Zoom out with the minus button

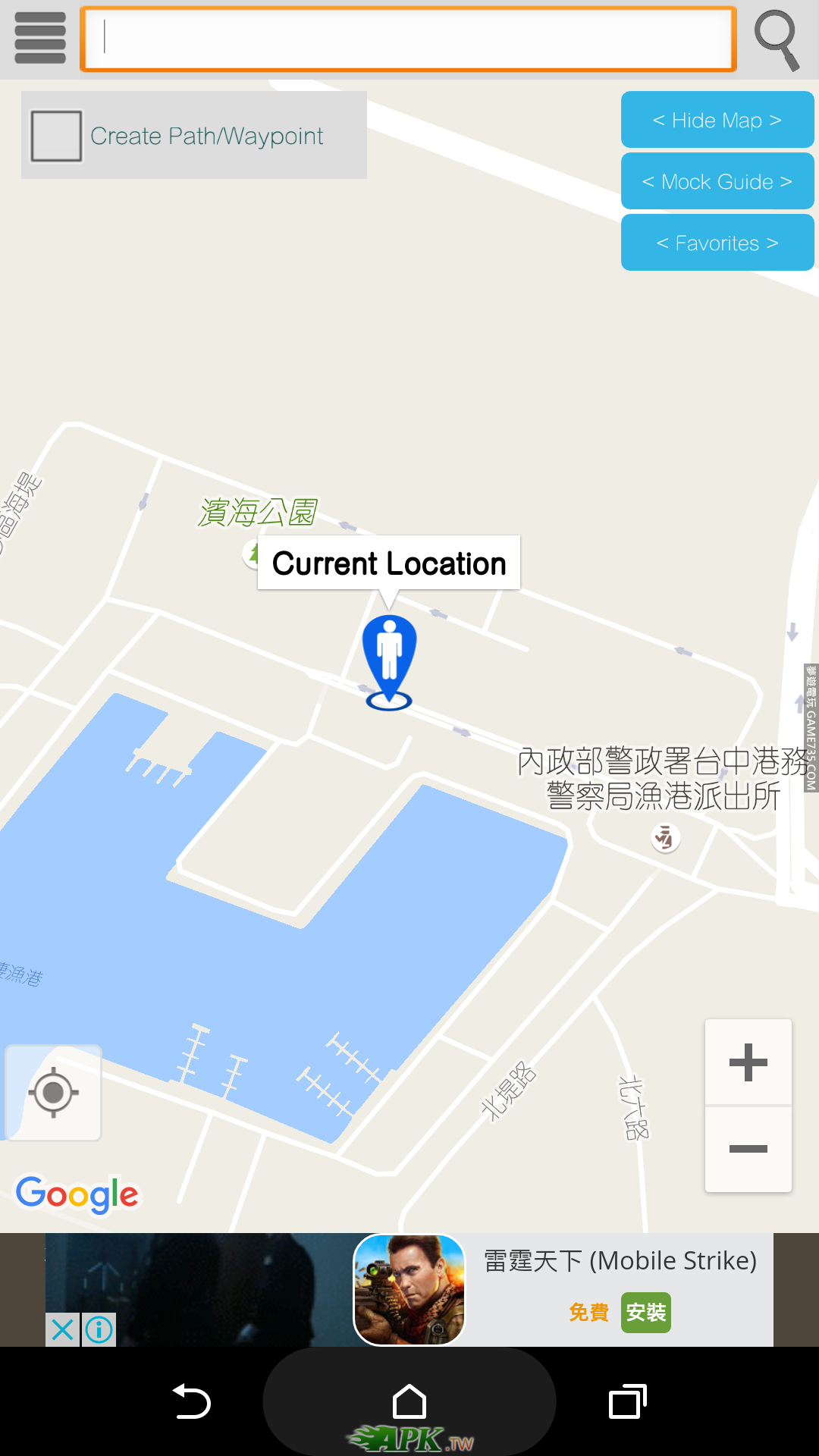pyautogui.click(x=748, y=1149)
